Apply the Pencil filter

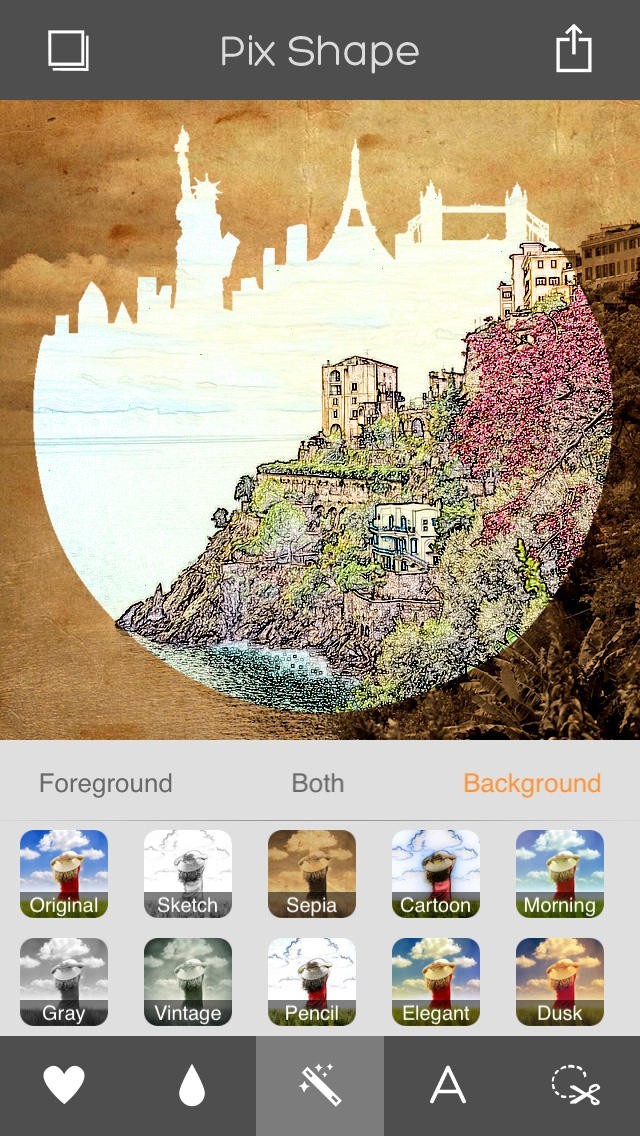(312, 981)
